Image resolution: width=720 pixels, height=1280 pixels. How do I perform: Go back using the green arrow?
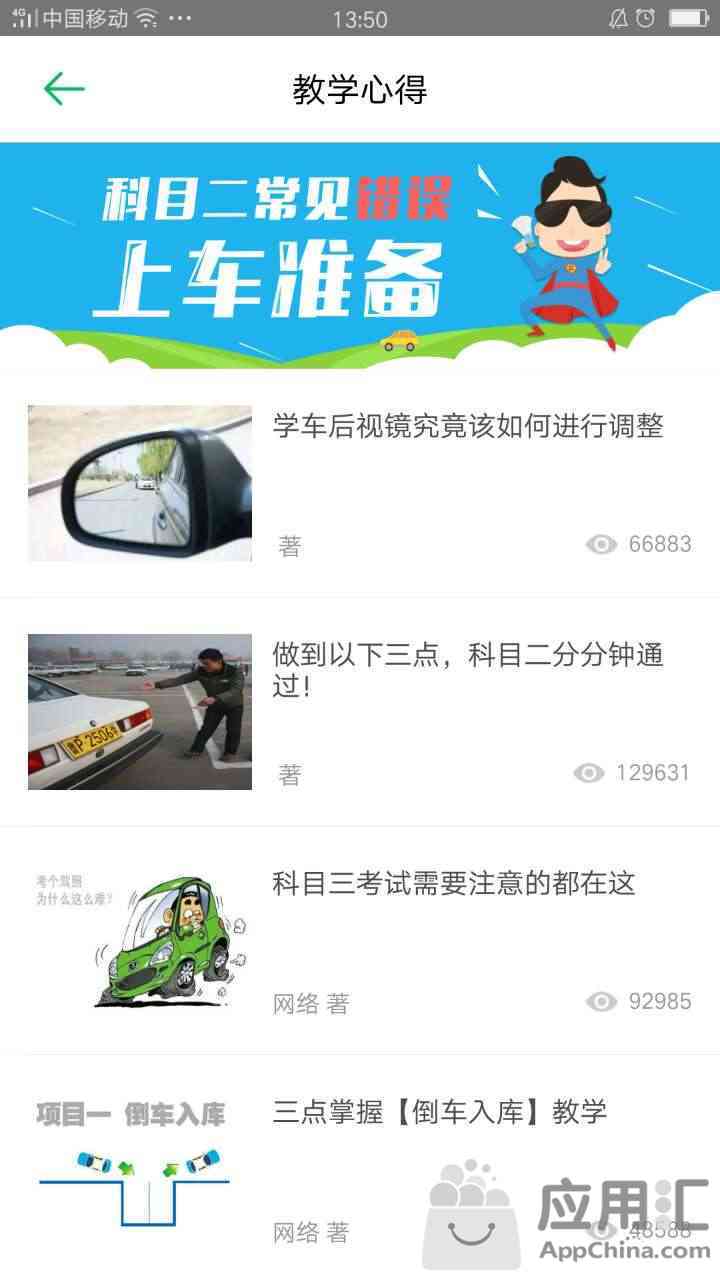click(x=64, y=89)
